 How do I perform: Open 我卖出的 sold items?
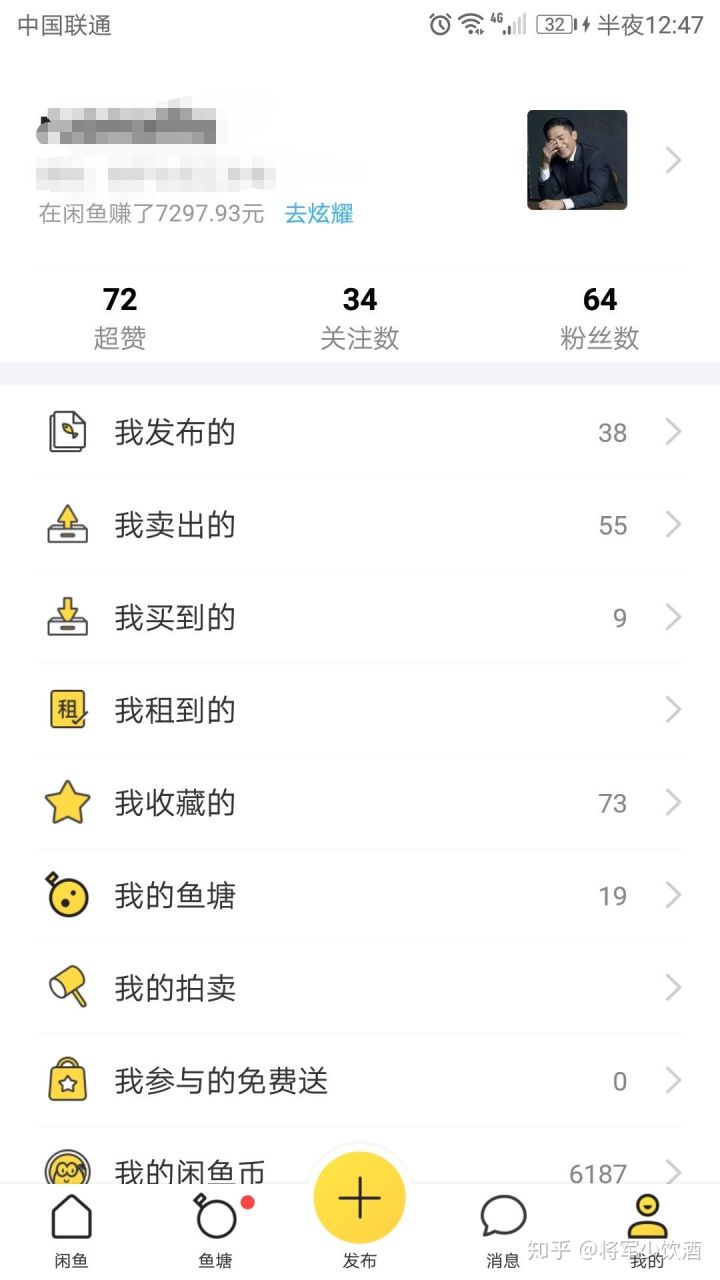pyautogui.click(x=360, y=525)
